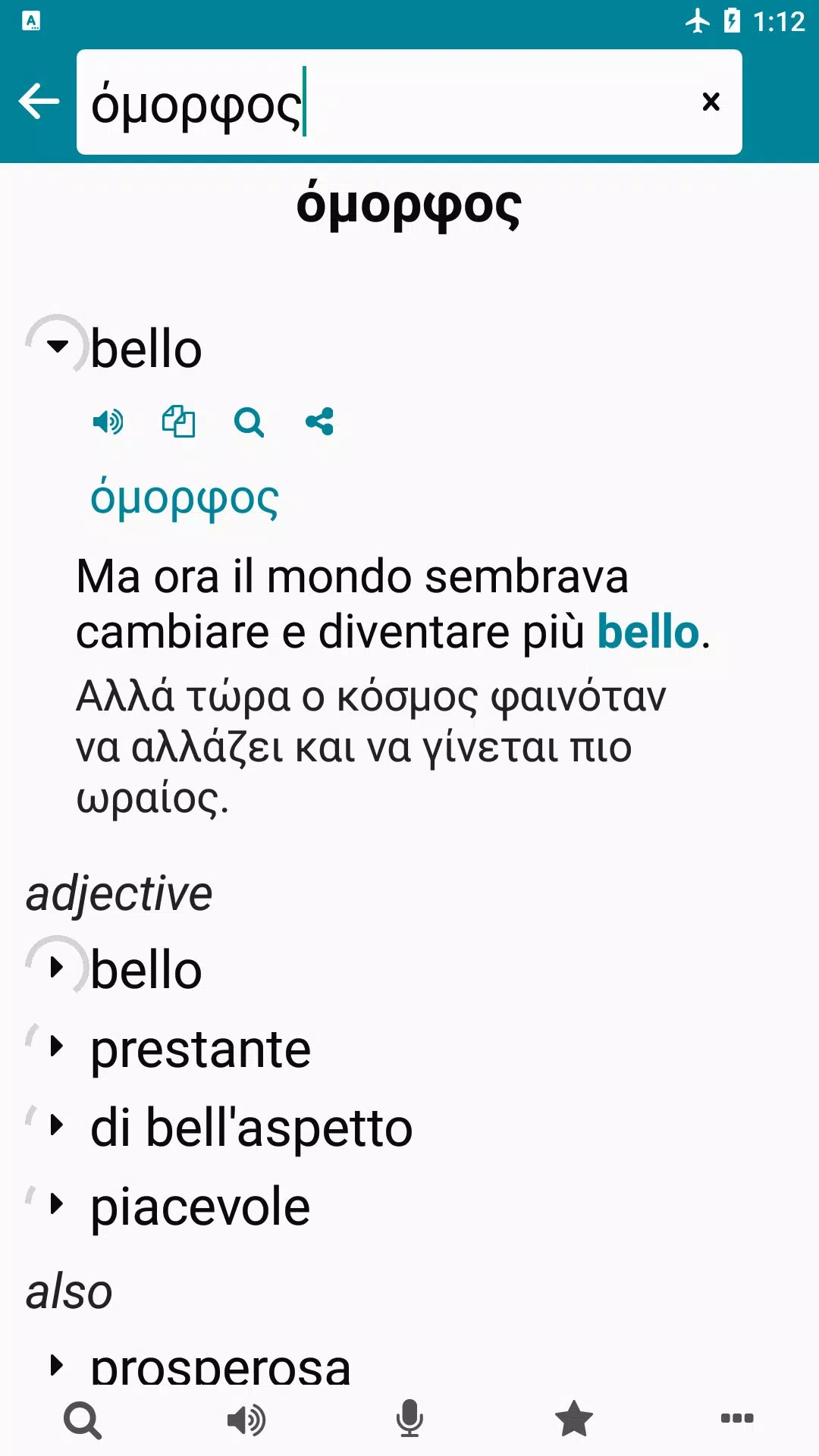Viewport: 819px width, 1456px height.
Task: Go back using the arrow
Action: tap(39, 102)
